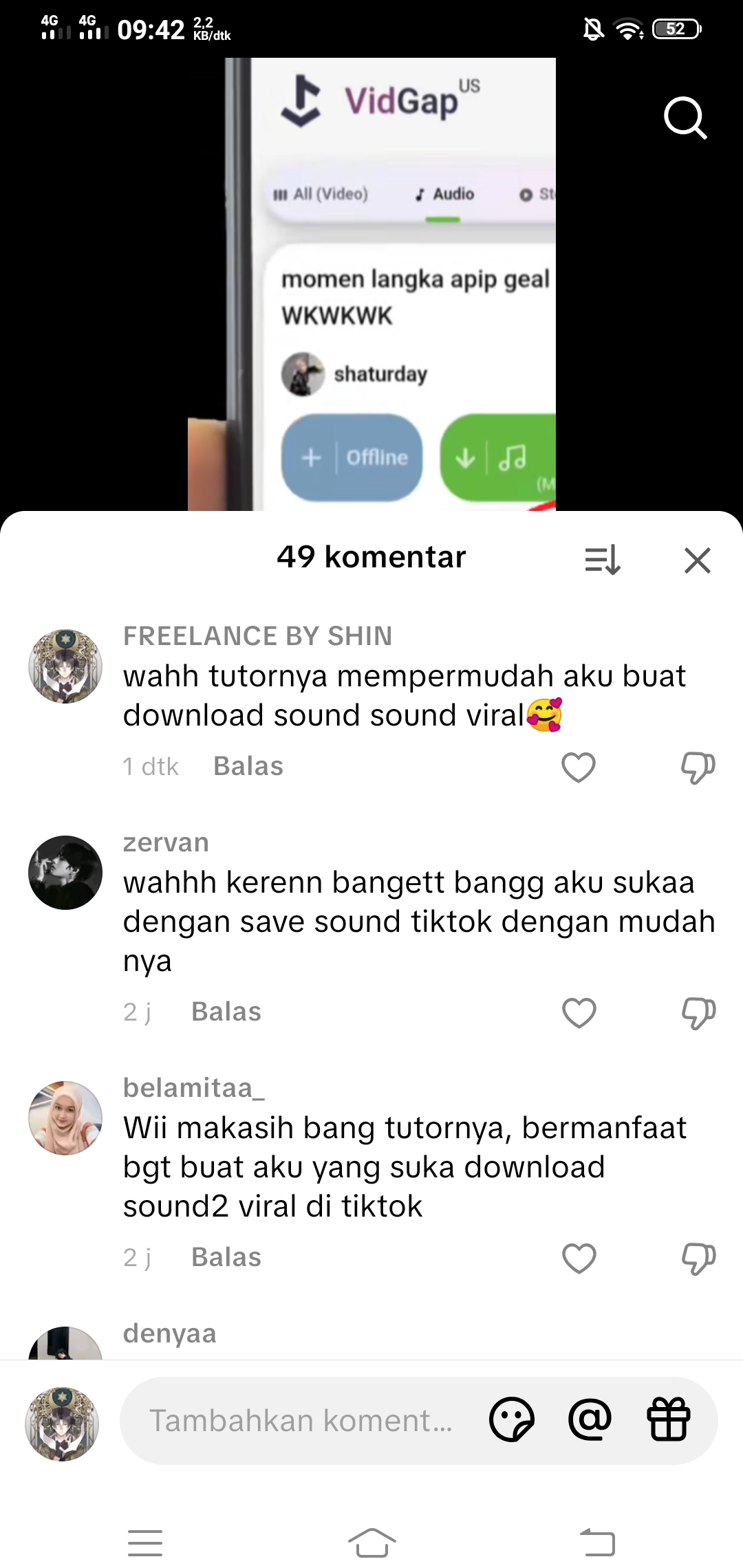
Task: Like FREELANCE BY SHIN's comment
Action: coord(579,767)
